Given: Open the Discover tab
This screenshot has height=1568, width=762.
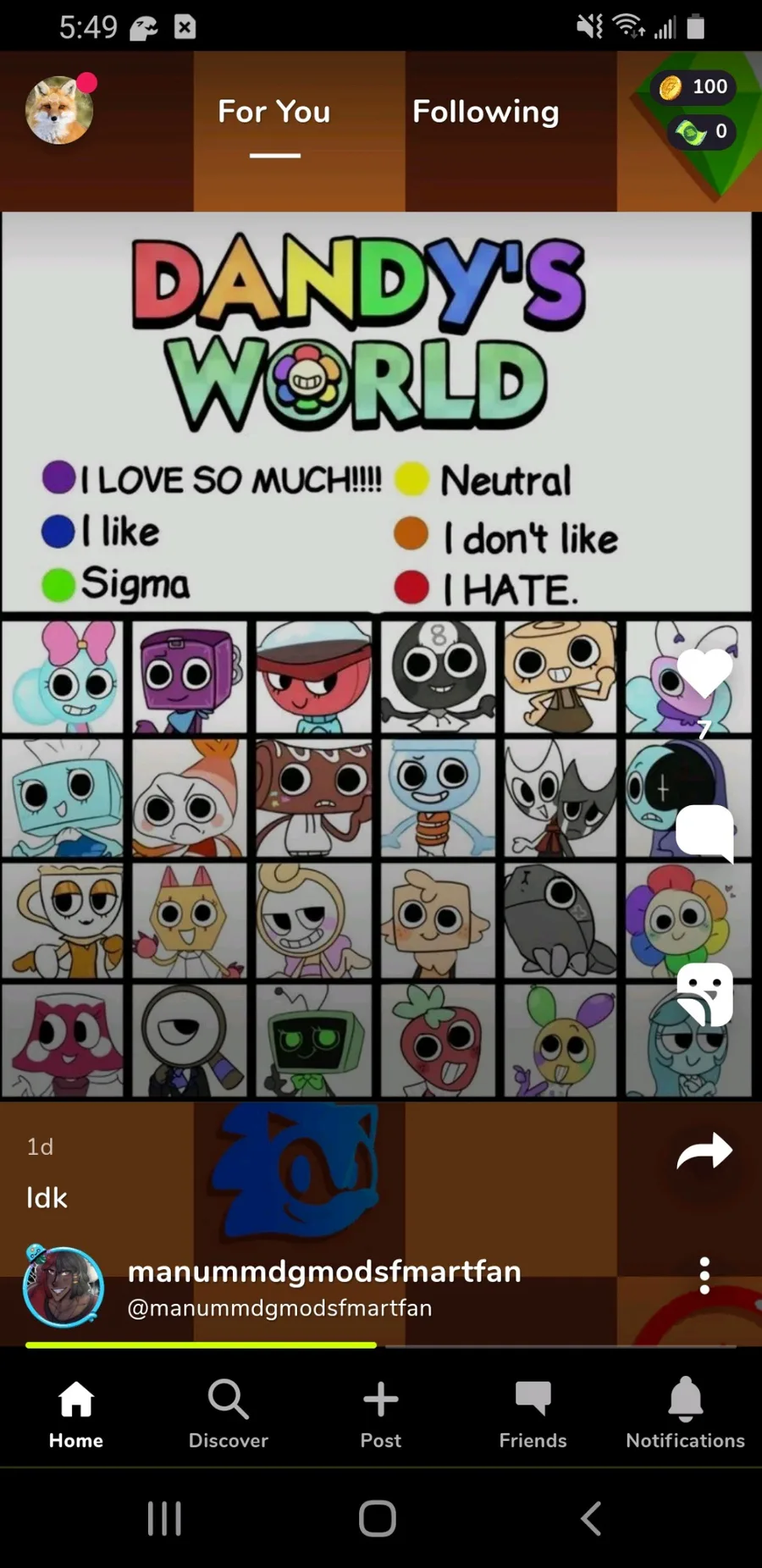Looking at the screenshot, I should (x=229, y=1415).
